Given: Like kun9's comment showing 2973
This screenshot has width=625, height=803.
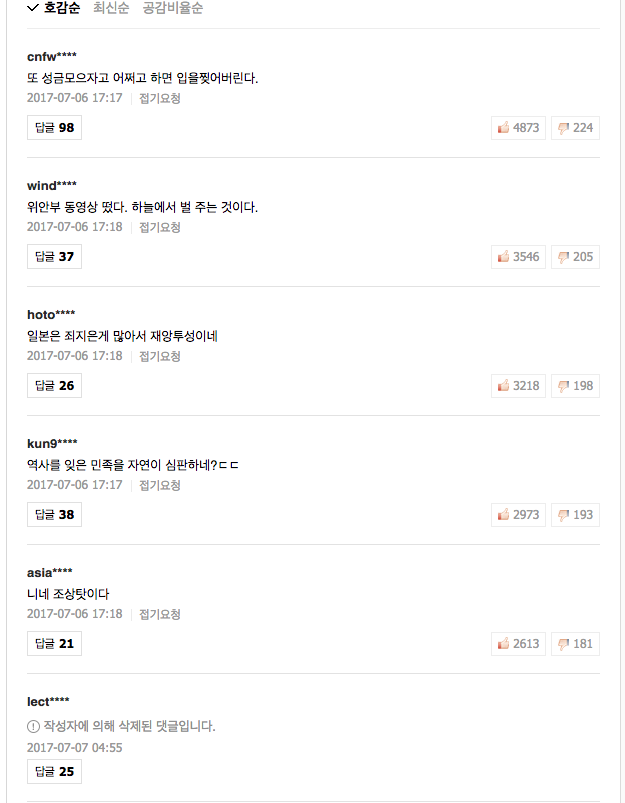Looking at the screenshot, I should [518, 515].
